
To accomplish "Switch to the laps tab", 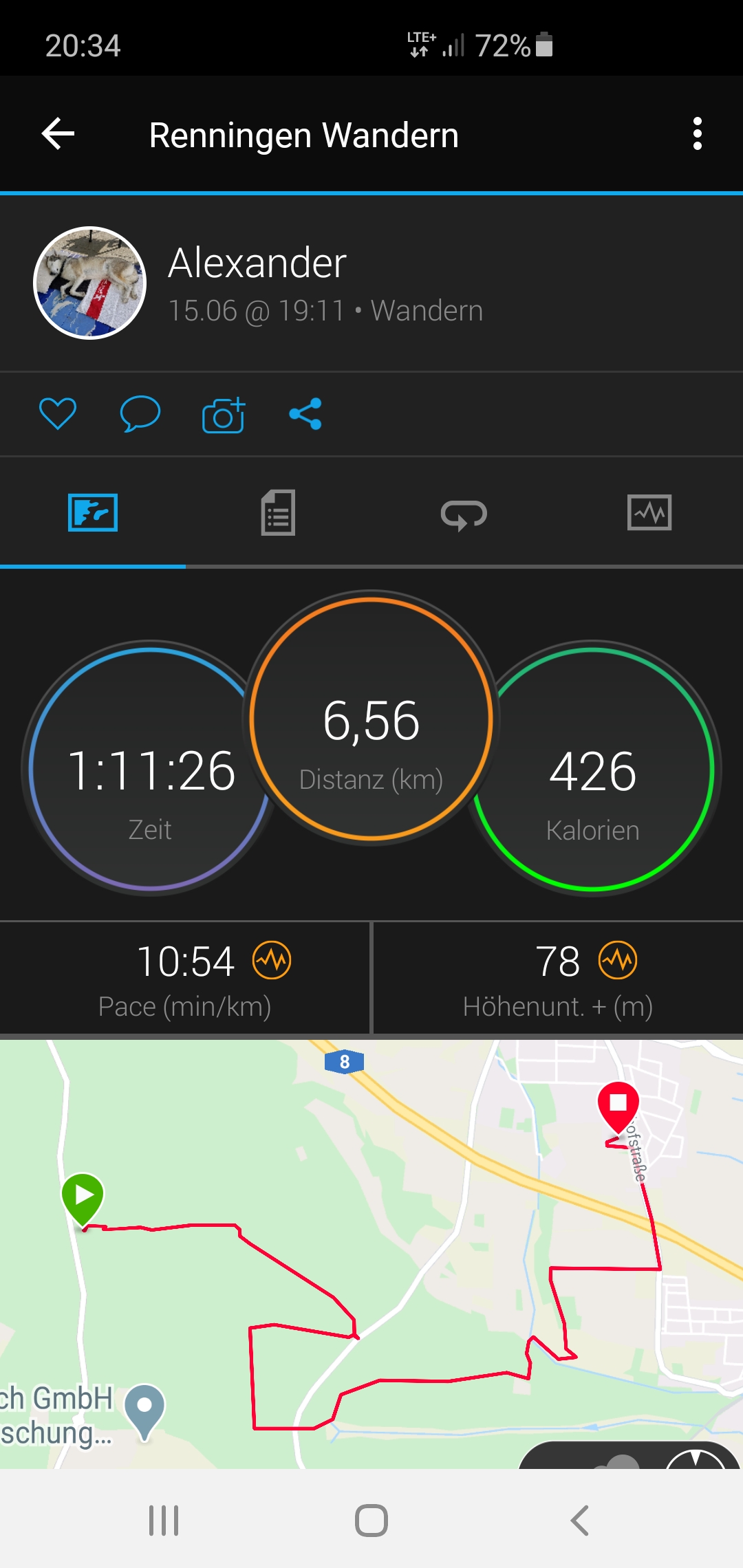I will tap(464, 514).
